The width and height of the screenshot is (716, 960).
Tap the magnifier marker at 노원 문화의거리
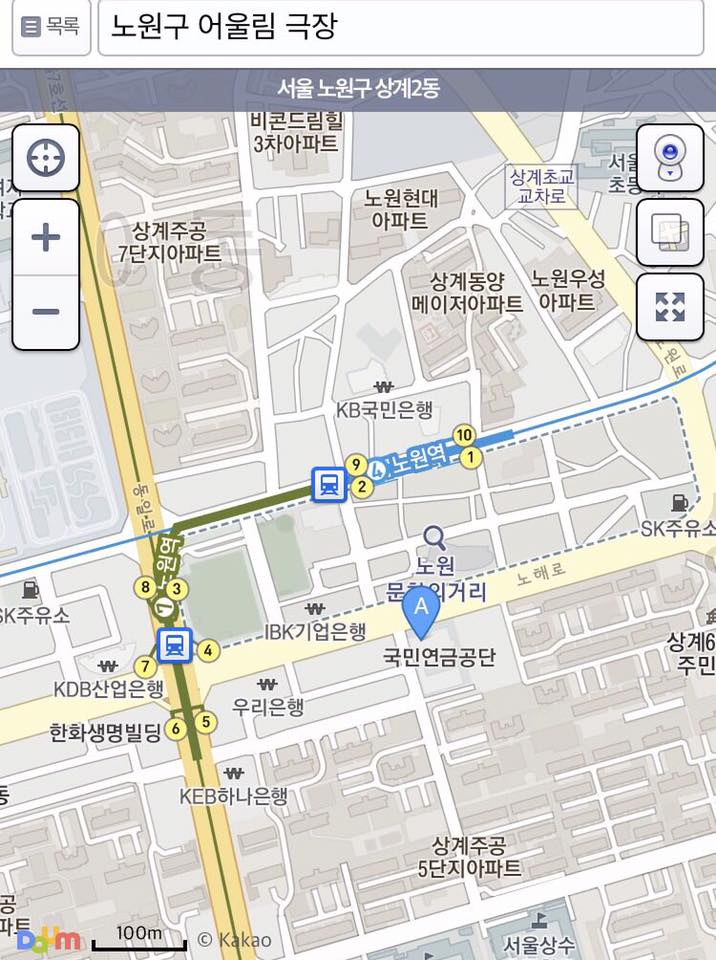pos(434,538)
